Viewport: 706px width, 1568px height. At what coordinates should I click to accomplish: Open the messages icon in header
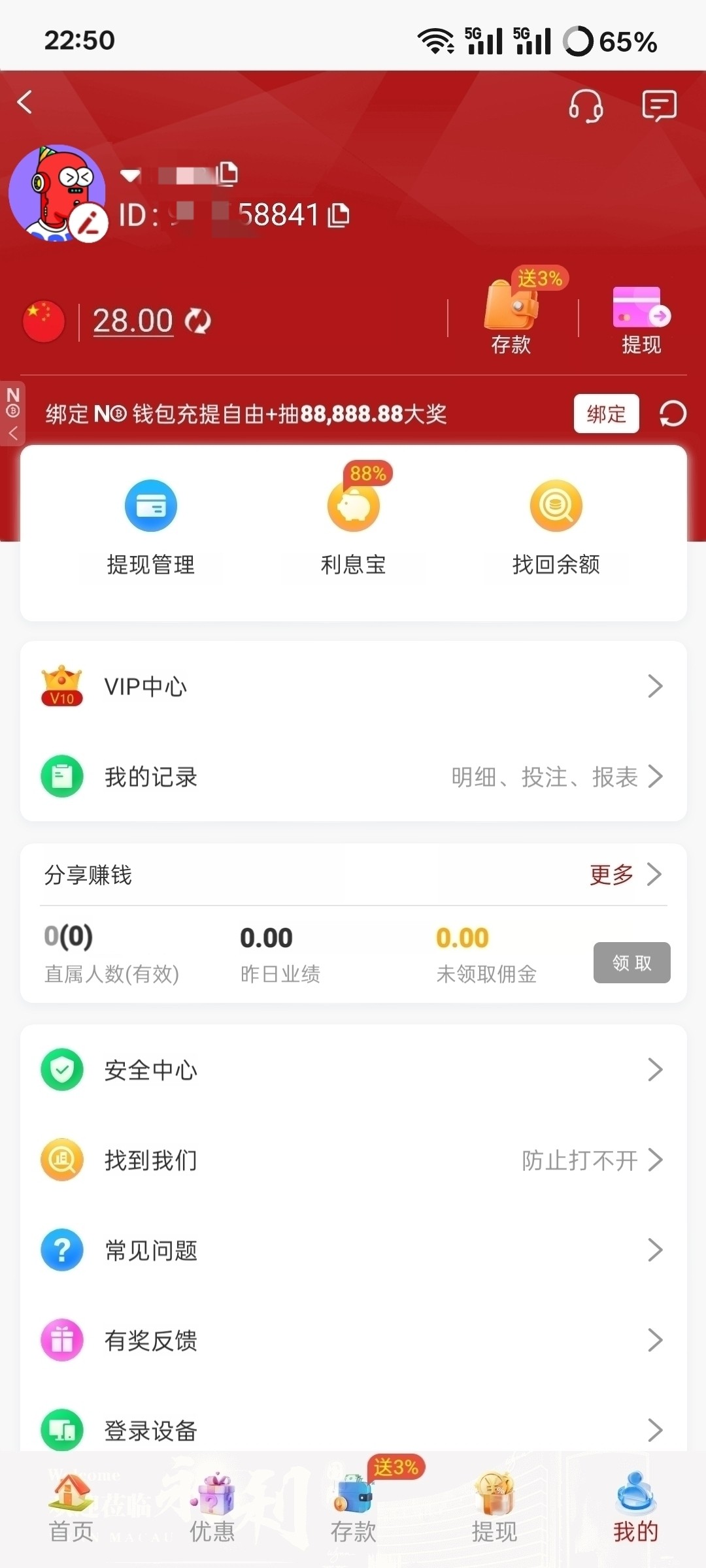pos(659,106)
